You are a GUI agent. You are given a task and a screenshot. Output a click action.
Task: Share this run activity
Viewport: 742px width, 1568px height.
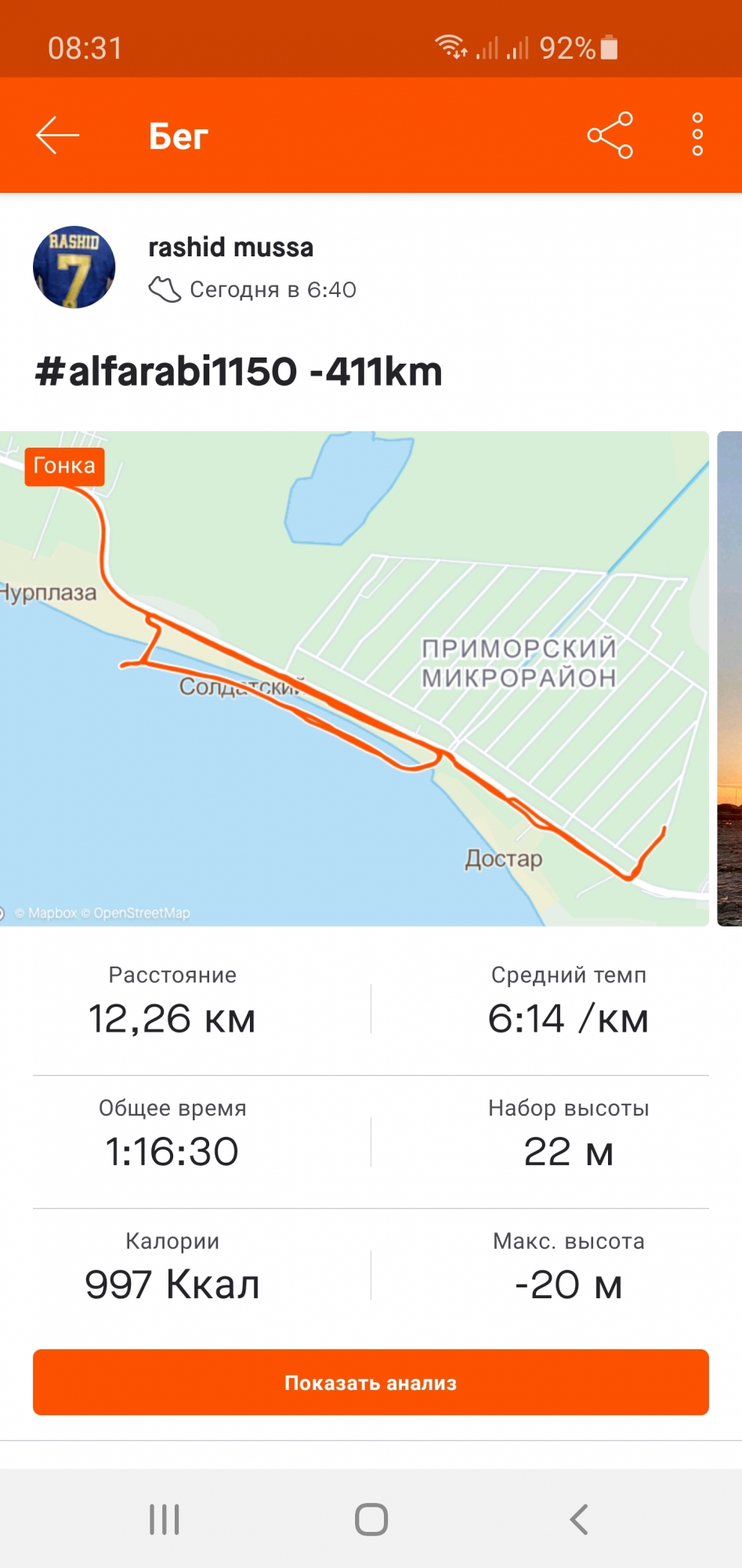click(x=610, y=136)
